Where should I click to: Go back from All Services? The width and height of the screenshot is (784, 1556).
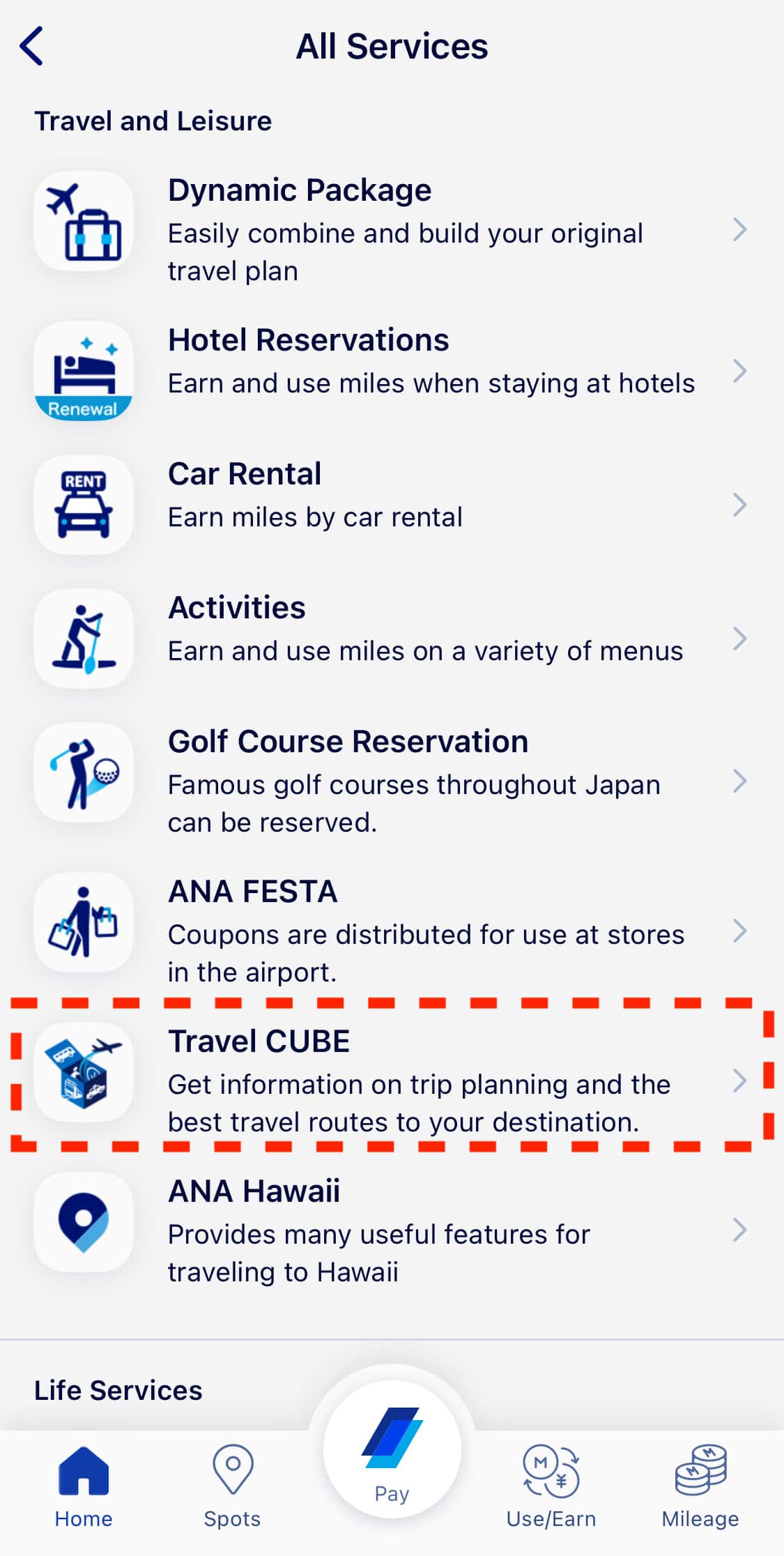[32, 46]
